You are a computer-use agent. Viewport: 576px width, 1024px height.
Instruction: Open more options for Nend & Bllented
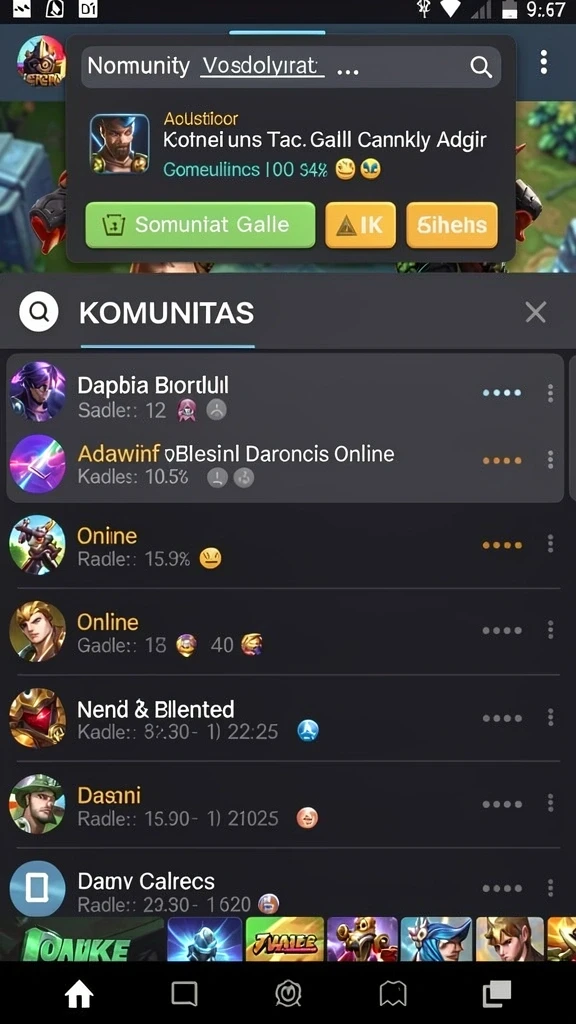551,718
